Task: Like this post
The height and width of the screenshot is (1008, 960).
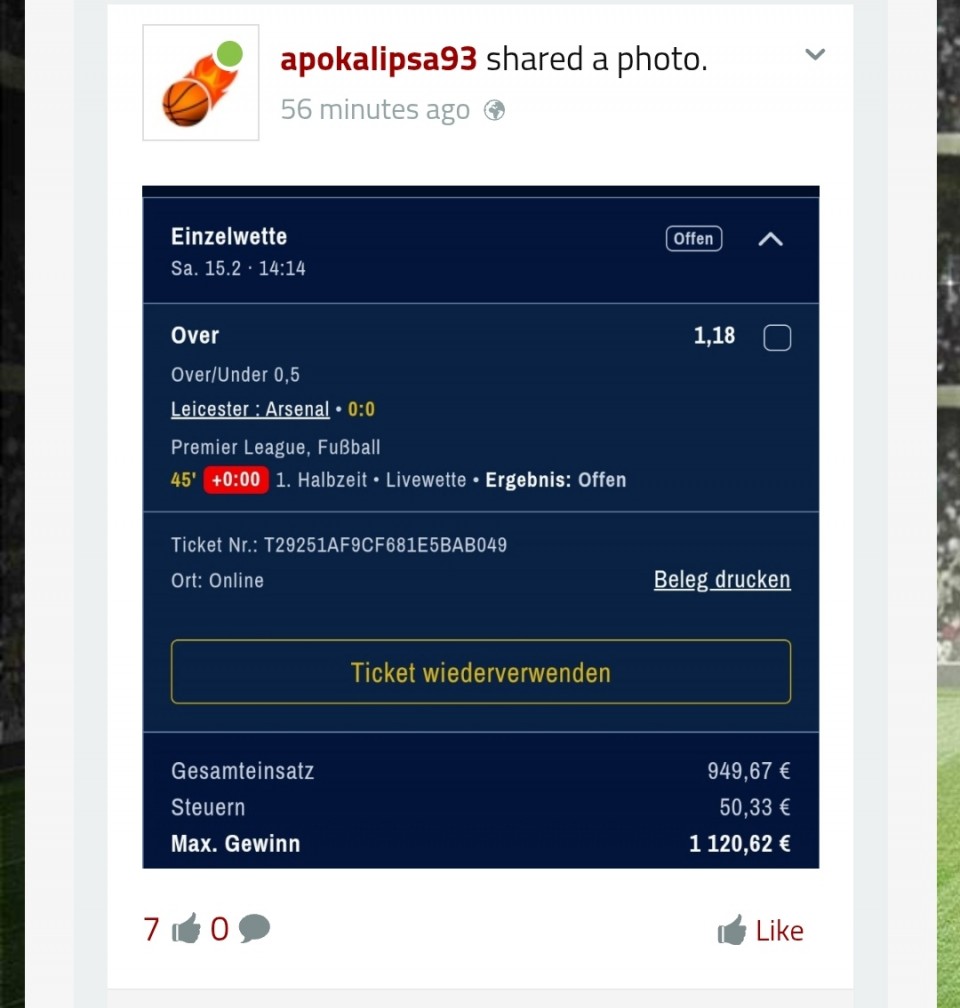Action: [761, 931]
